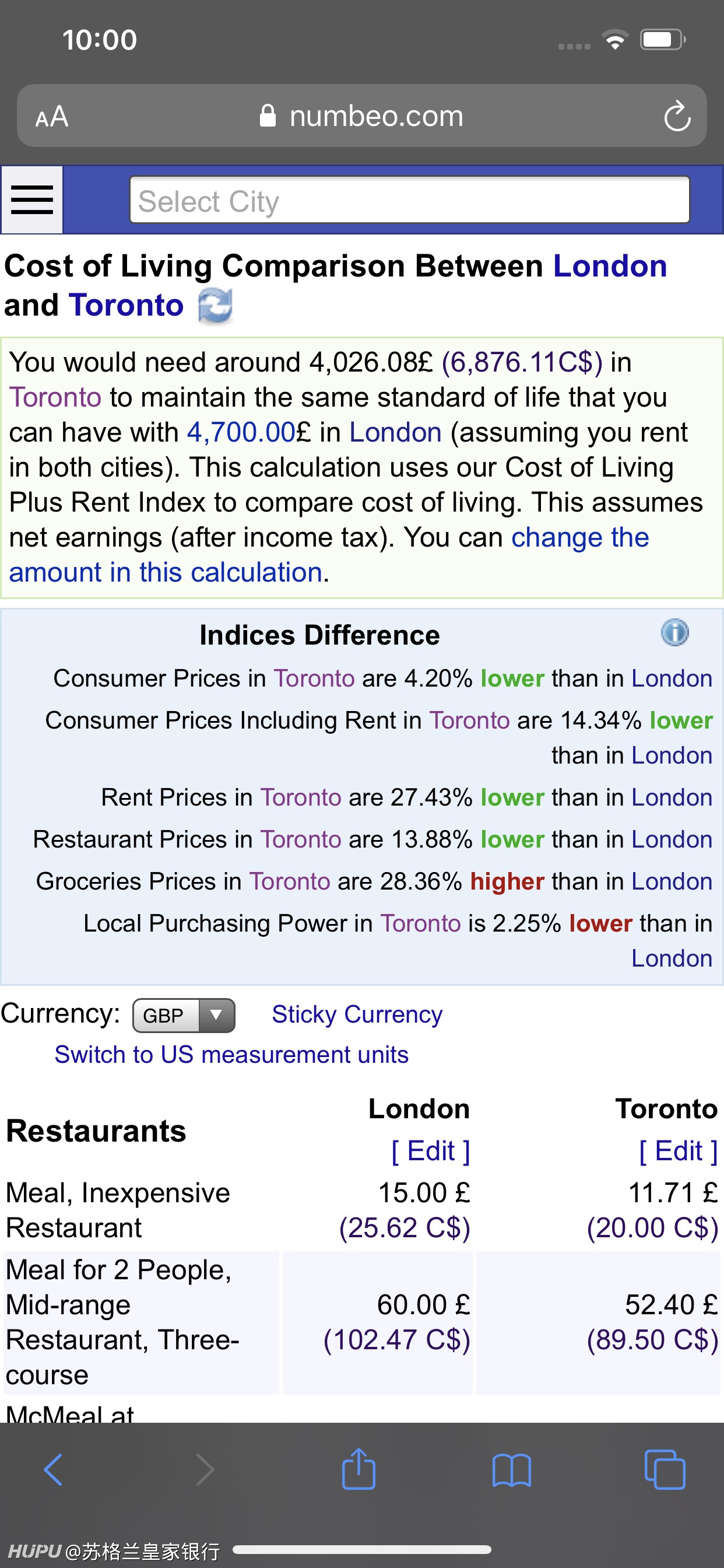Switch to US measurement units
This screenshot has height=1568, width=724.
coord(231,1054)
